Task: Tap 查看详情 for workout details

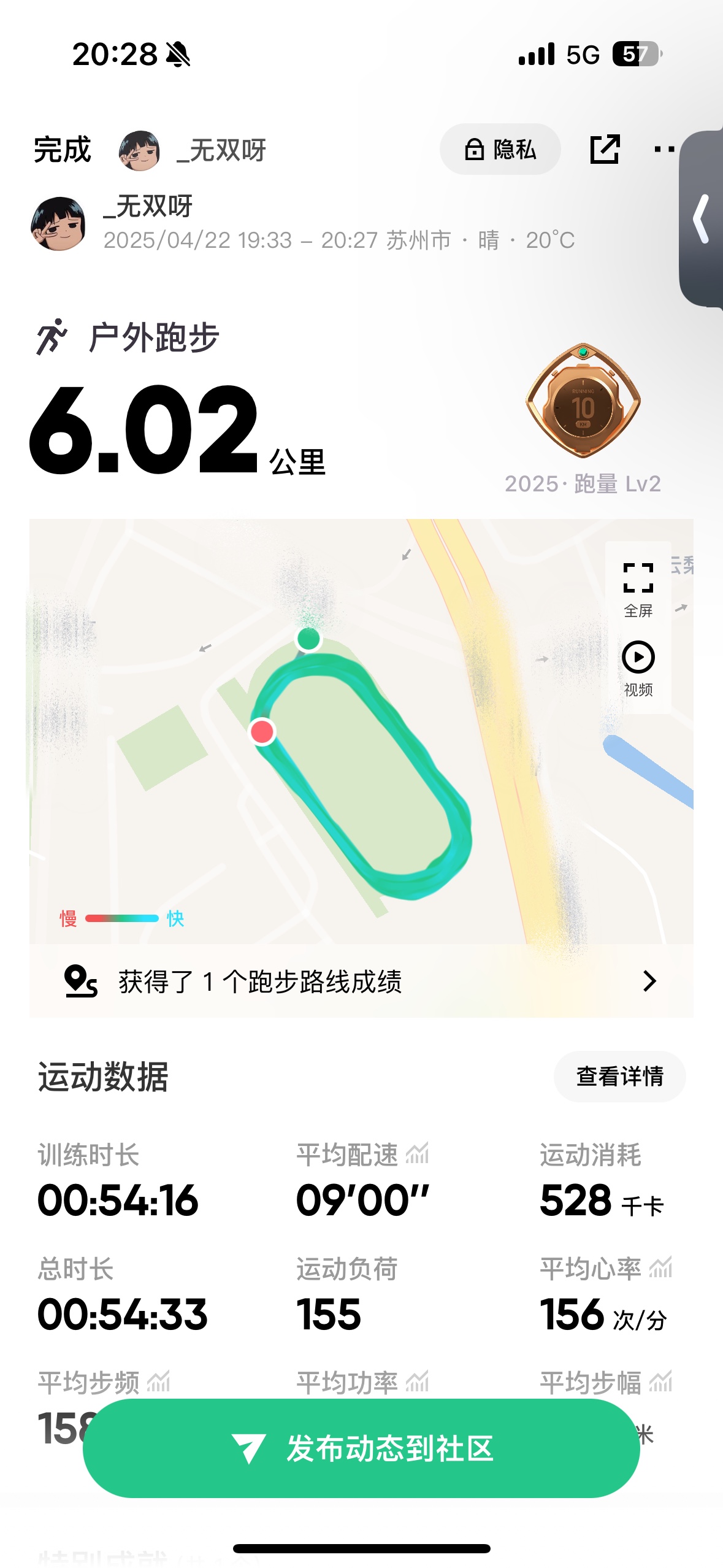Action: click(619, 1076)
